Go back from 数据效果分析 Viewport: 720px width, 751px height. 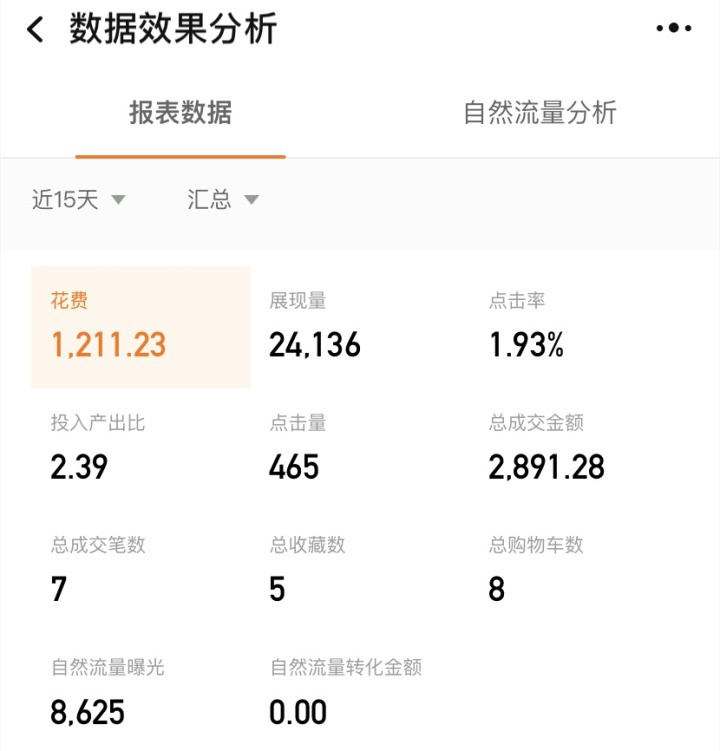[x=36, y=30]
